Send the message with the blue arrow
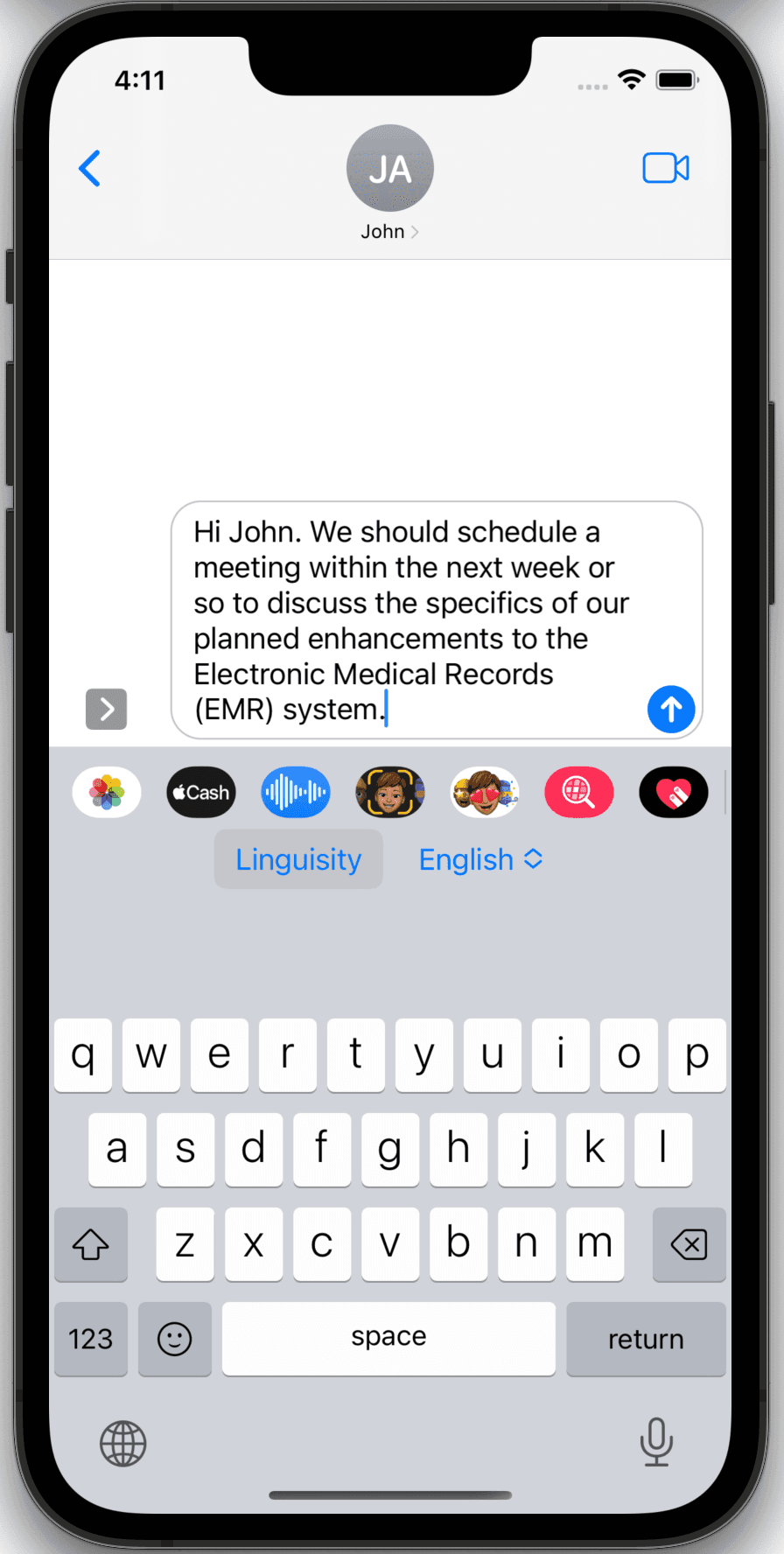 tap(671, 709)
